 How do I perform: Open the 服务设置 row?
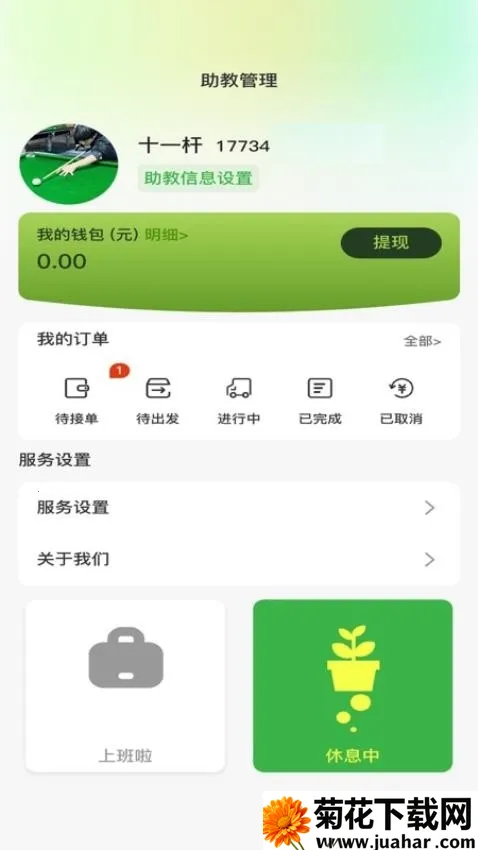(x=239, y=508)
